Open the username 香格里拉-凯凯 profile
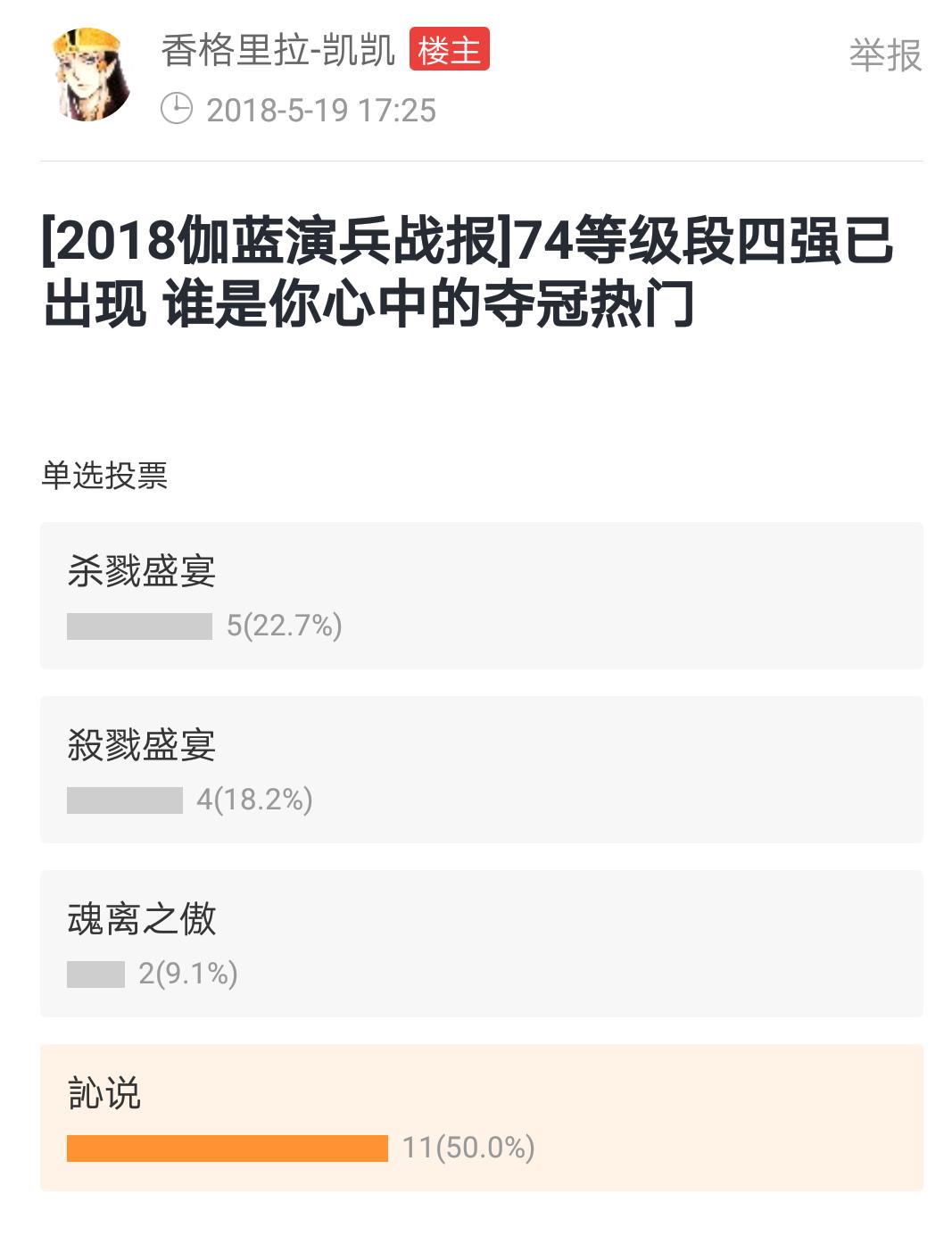This screenshot has width=952, height=1244. pyautogui.click(x=277, y=50)
